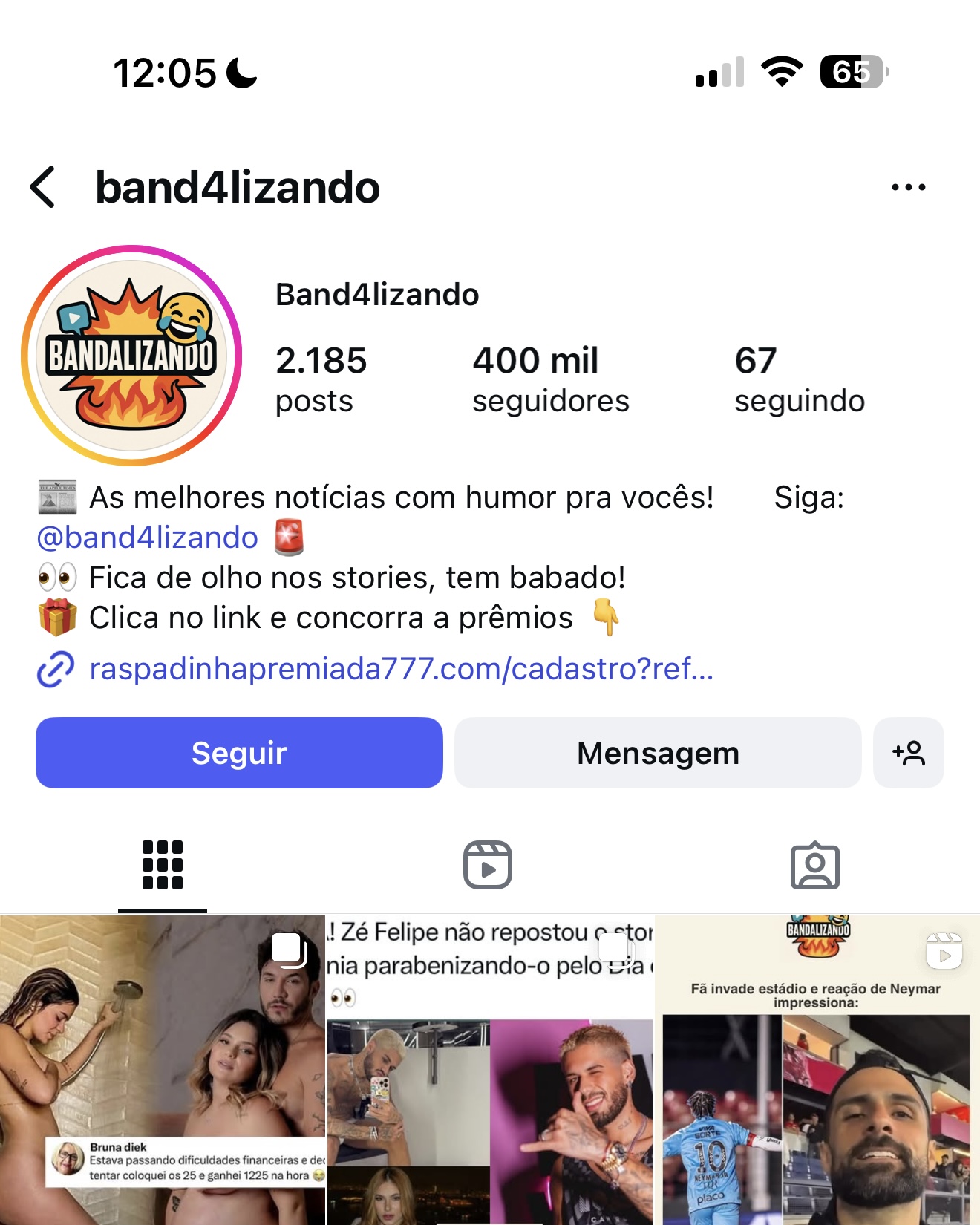Select the posts grid tab
Screen dimensions: 980x1225
[163, 865]
